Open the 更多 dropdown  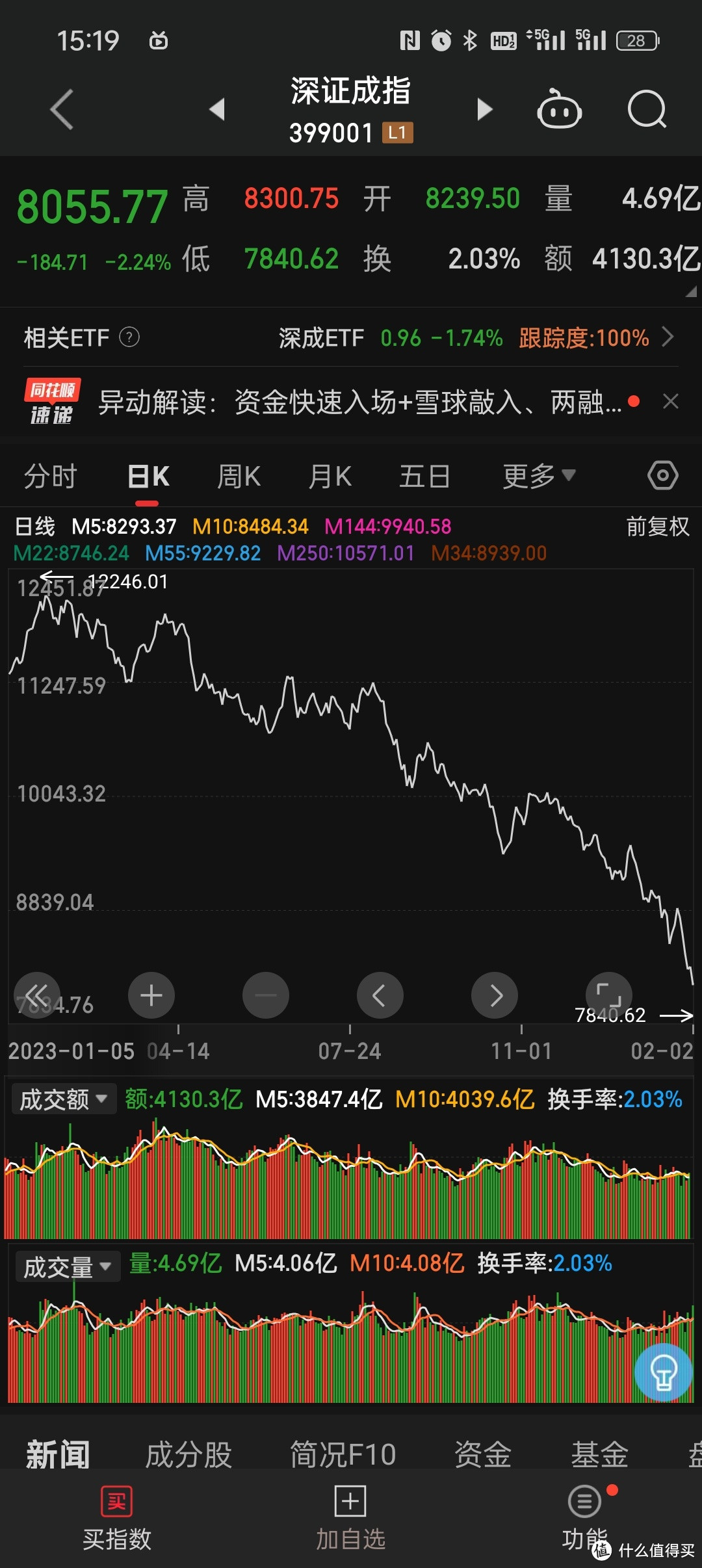point(538,475)
